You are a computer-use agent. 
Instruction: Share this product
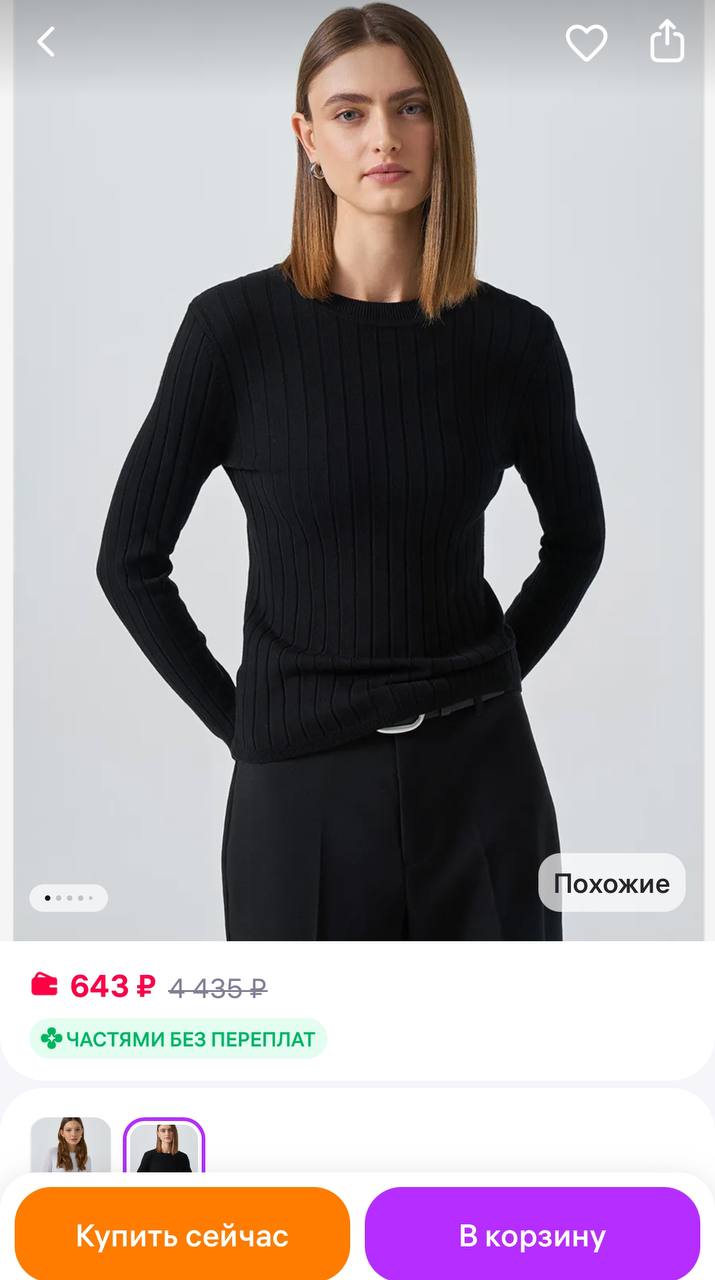coord(667,42)
